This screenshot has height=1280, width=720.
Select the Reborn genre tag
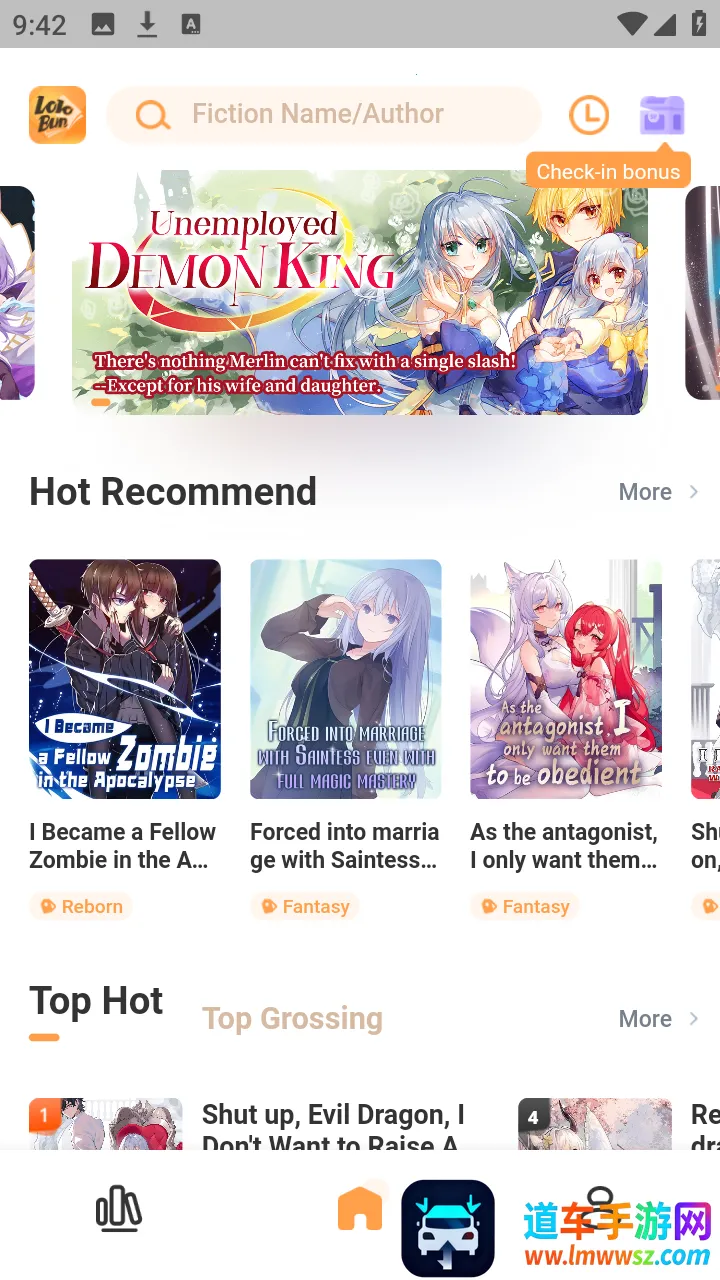(81, 907)
